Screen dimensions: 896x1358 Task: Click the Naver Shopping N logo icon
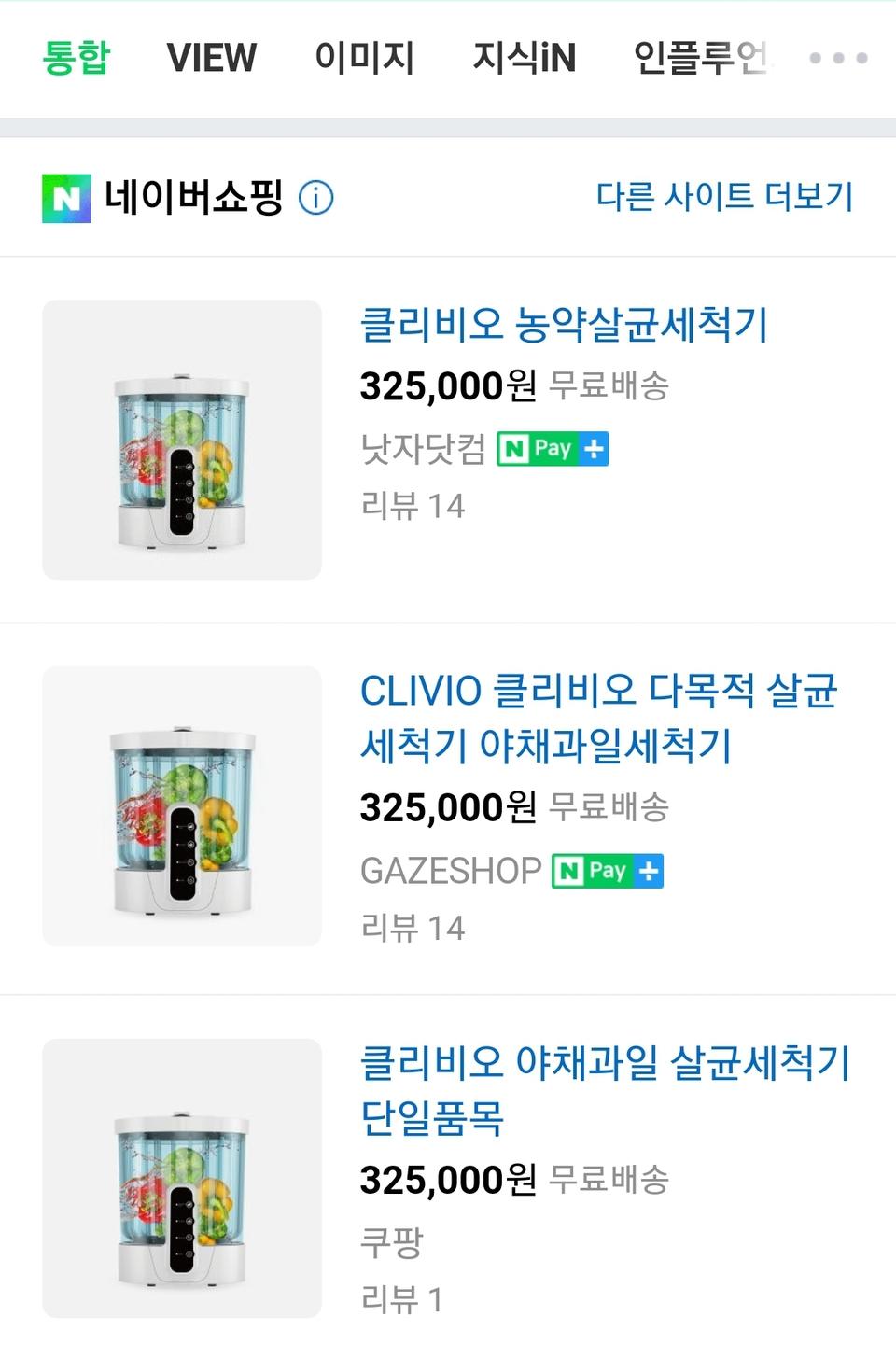[x=66, y=197]
